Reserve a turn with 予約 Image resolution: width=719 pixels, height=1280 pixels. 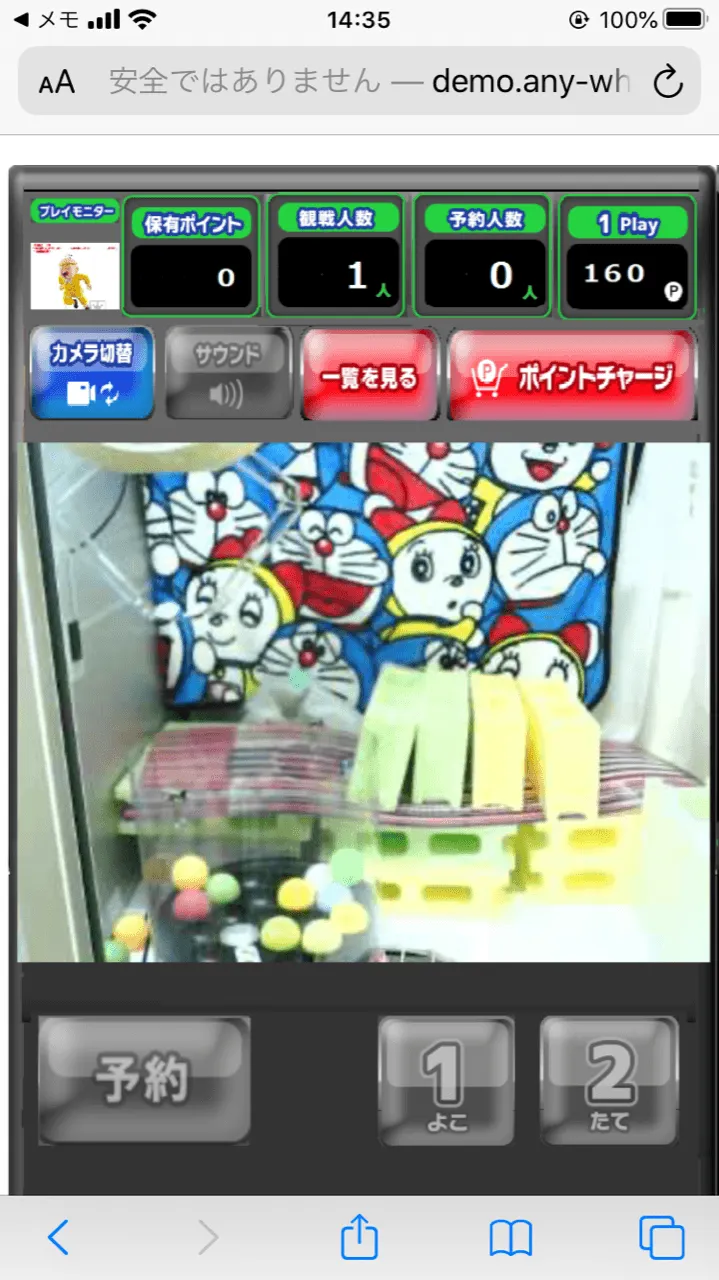click(144, 1080)
